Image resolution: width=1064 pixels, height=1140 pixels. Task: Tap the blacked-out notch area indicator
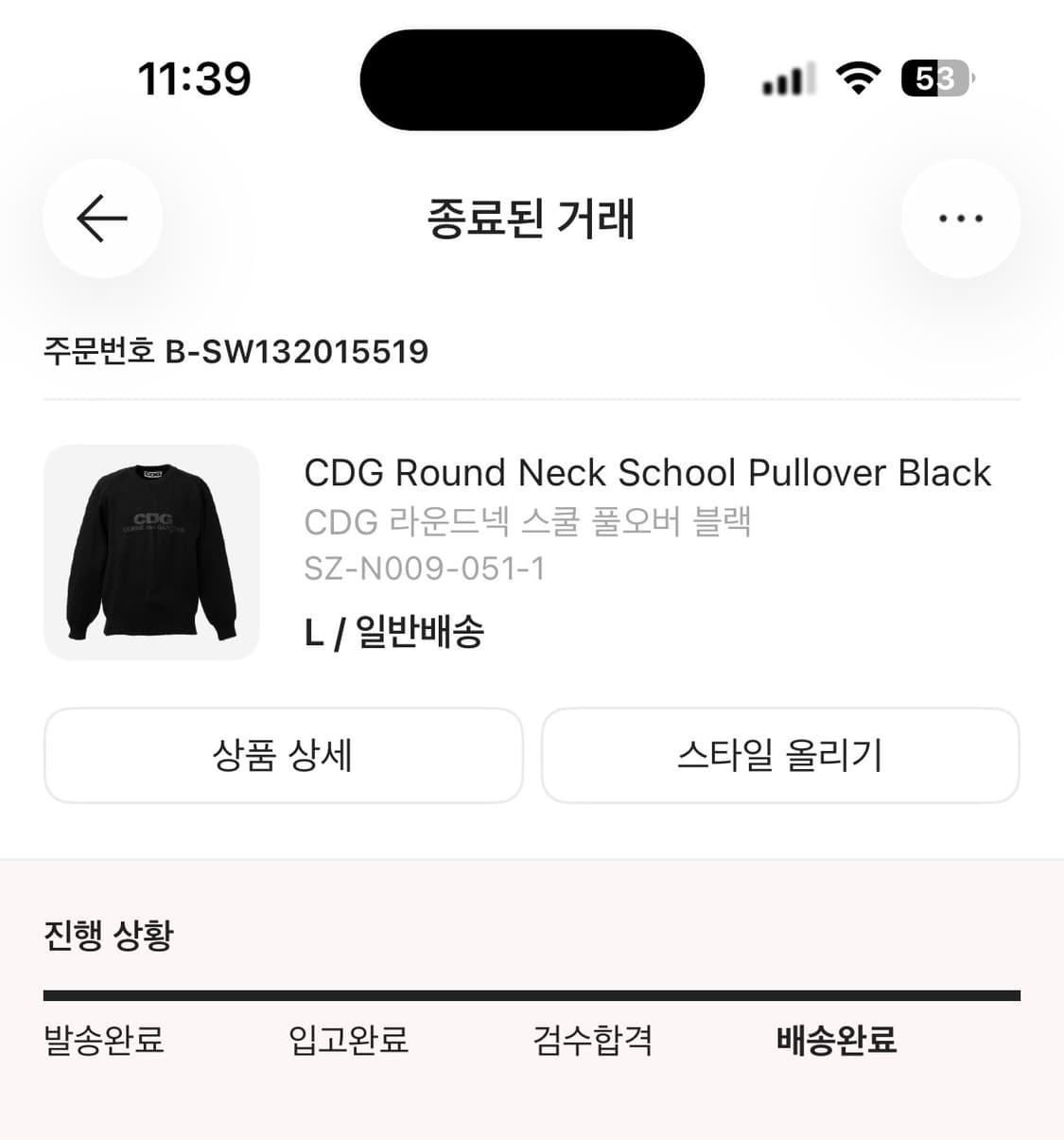pos(532,79)
